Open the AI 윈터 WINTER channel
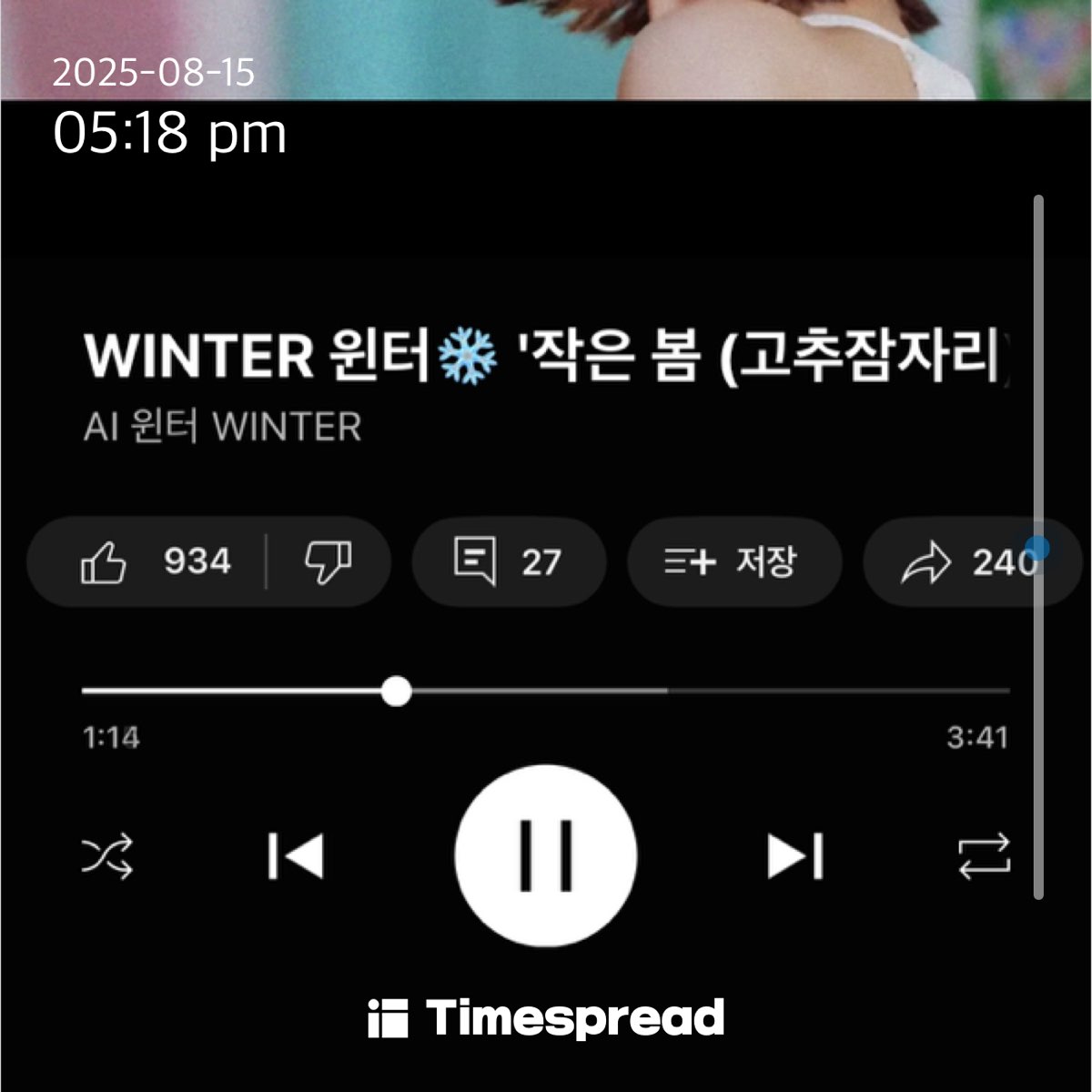The width and height of the screenshot is (1092, 1092). click(x=223, y=427)
